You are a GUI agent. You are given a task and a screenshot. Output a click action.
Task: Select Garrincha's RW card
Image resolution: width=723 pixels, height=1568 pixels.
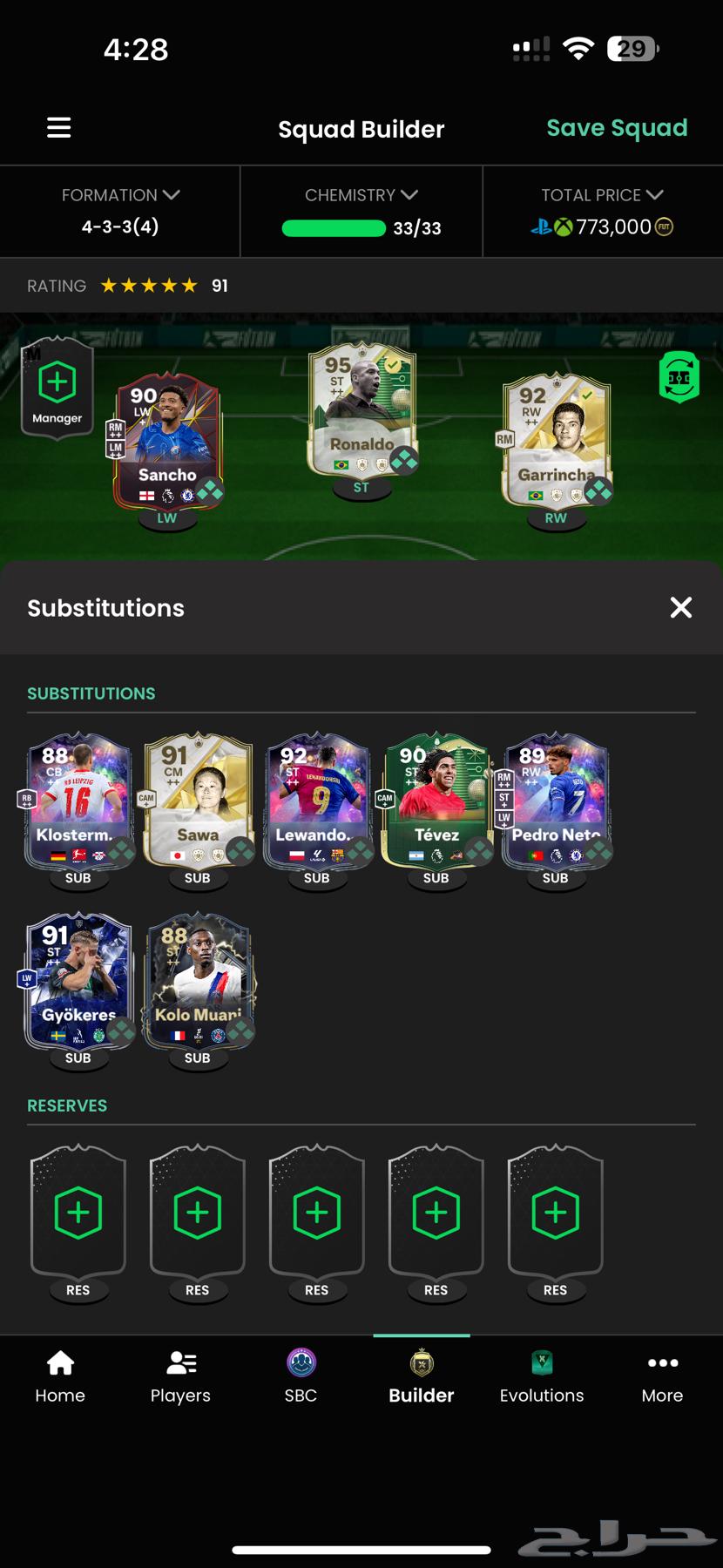click(556, 440)
